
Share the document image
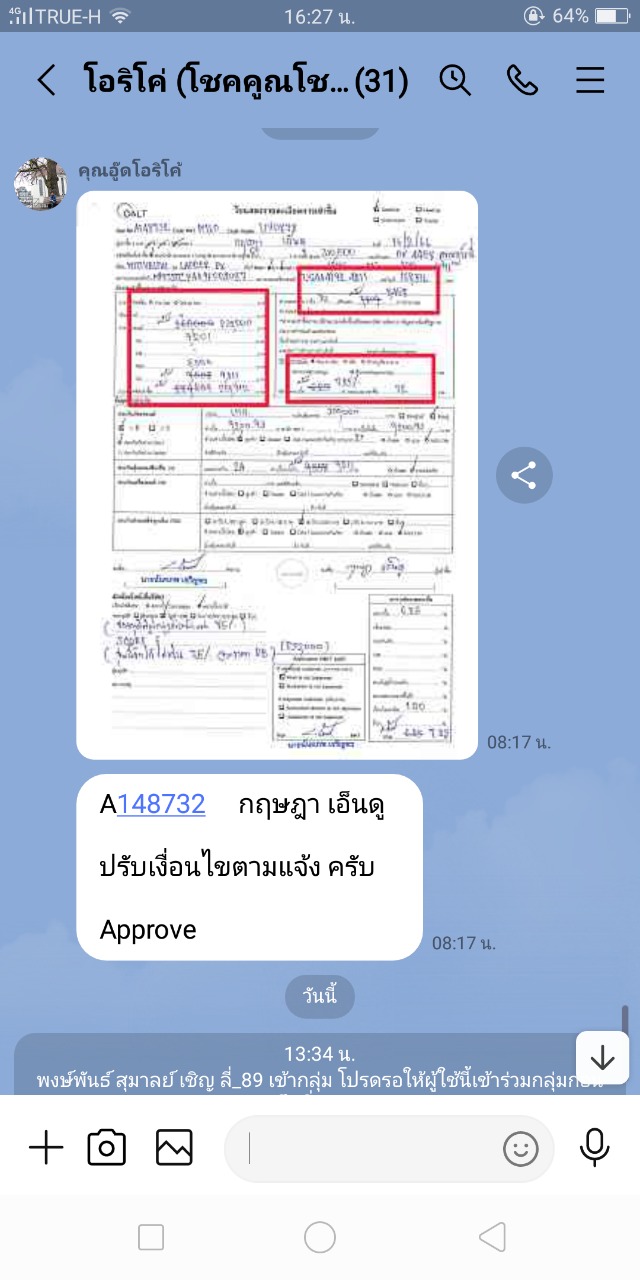[524, 475]
